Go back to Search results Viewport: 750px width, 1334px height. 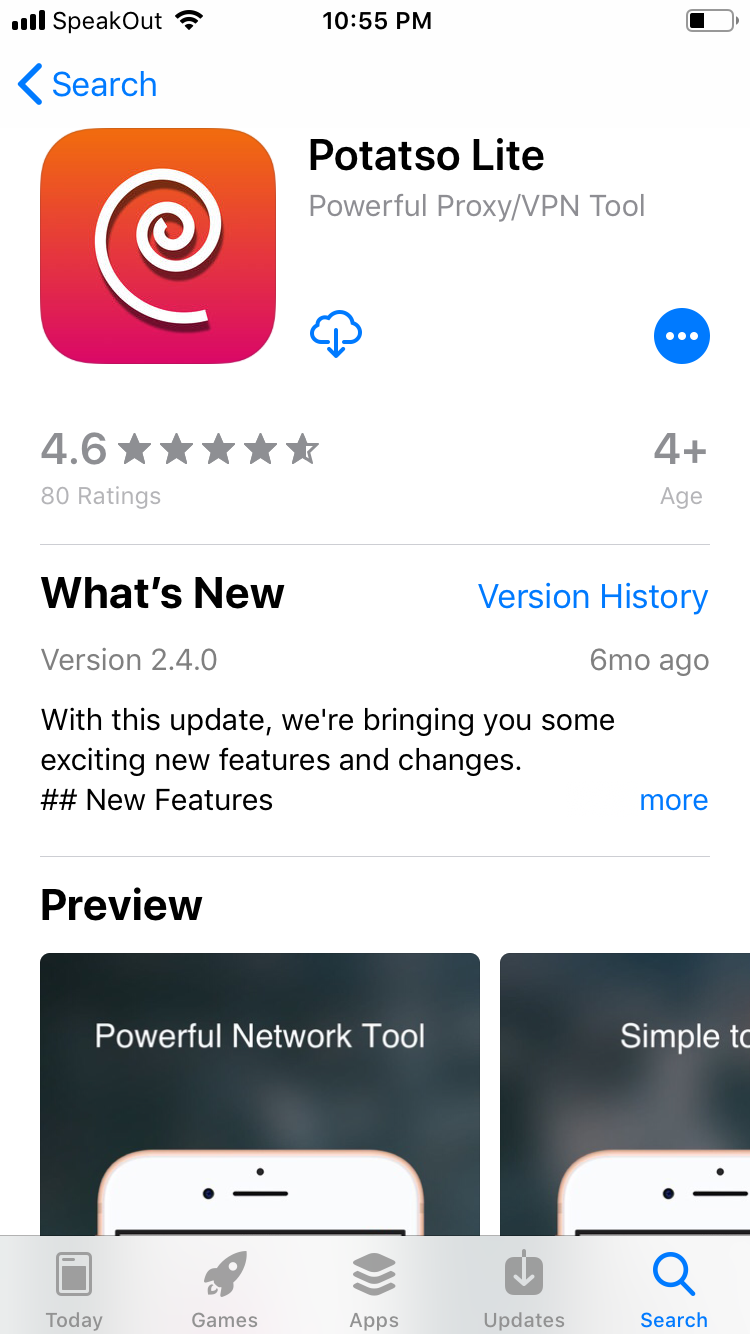88,85
